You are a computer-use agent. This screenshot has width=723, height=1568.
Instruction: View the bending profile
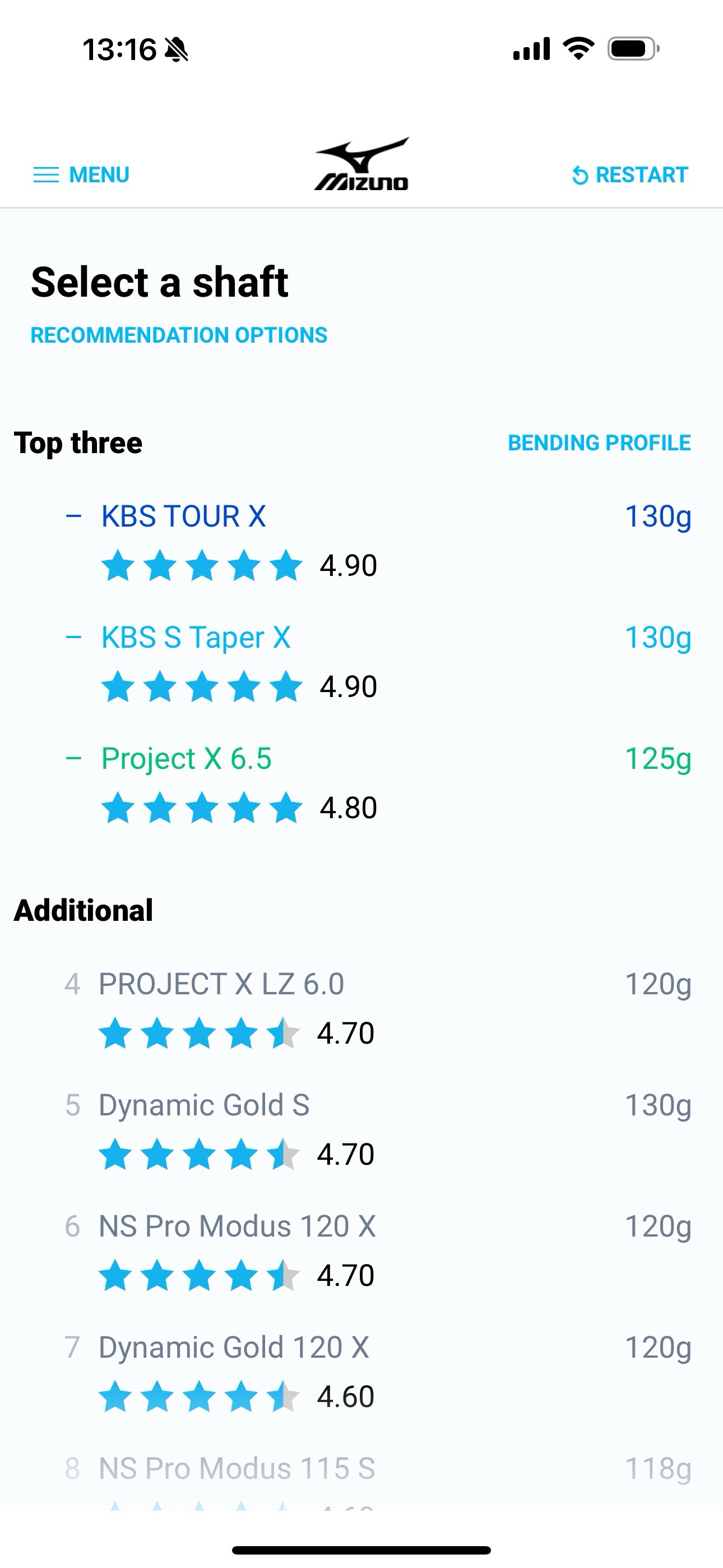(x=600, y=442)
